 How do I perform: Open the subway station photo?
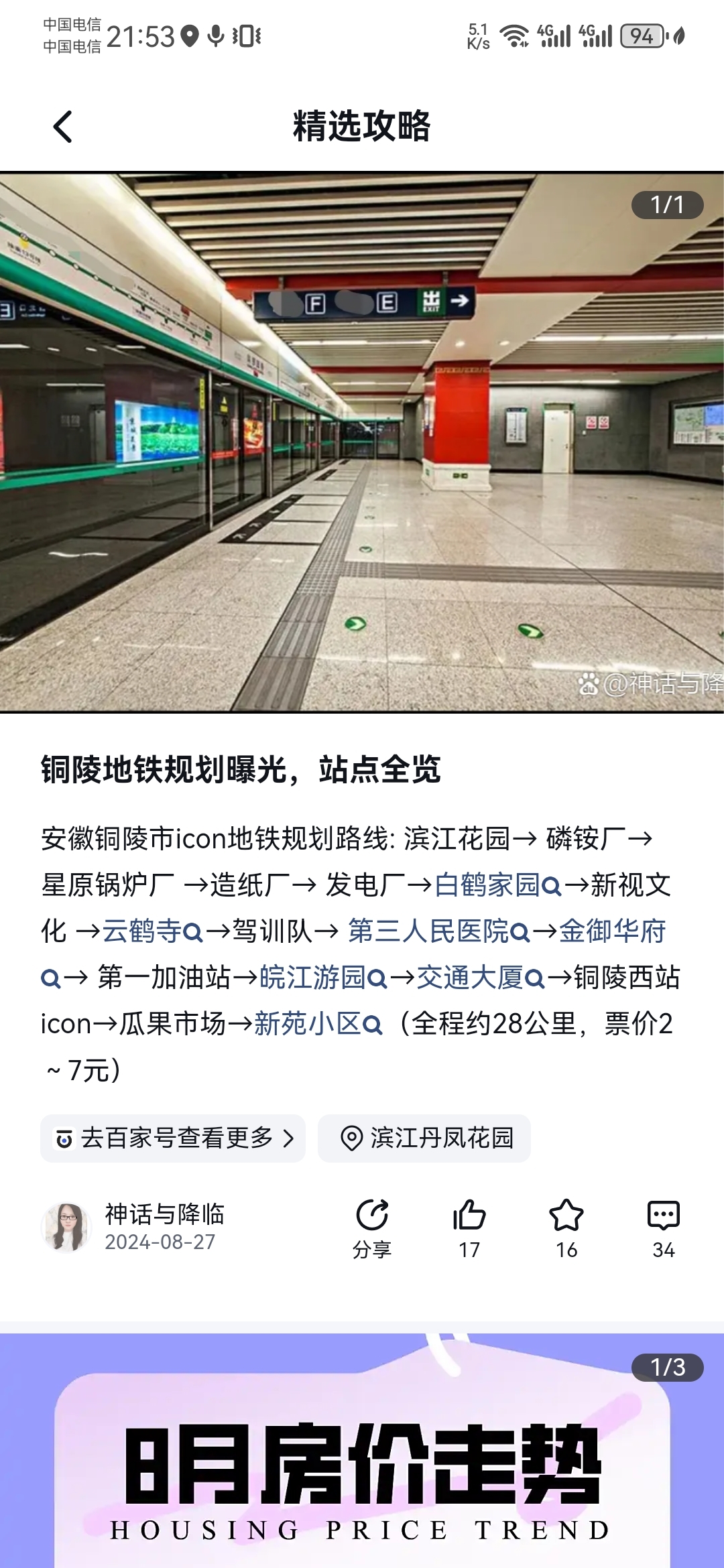[362, 442]
